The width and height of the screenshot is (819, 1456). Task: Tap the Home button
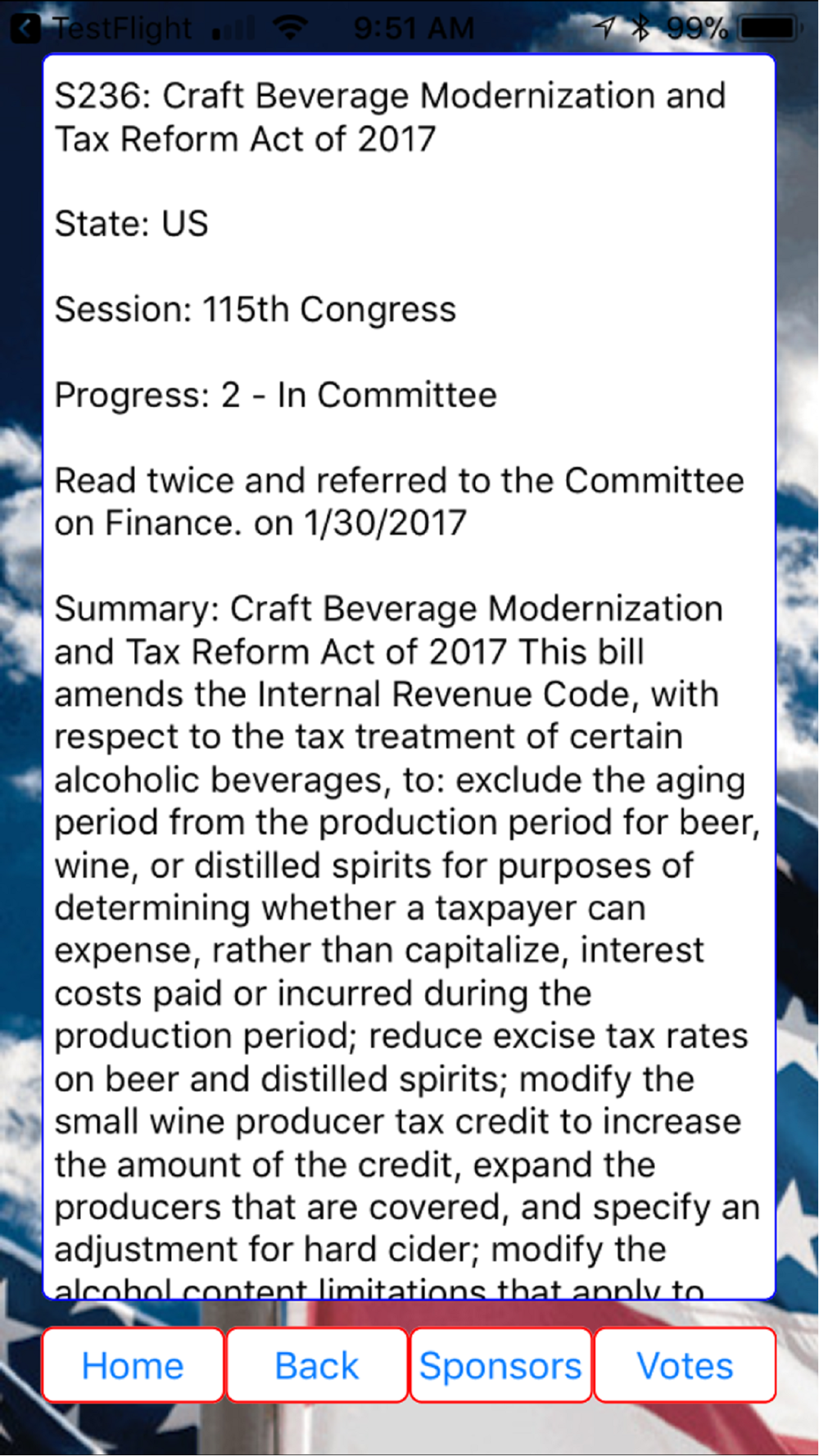pos(133,1366)
